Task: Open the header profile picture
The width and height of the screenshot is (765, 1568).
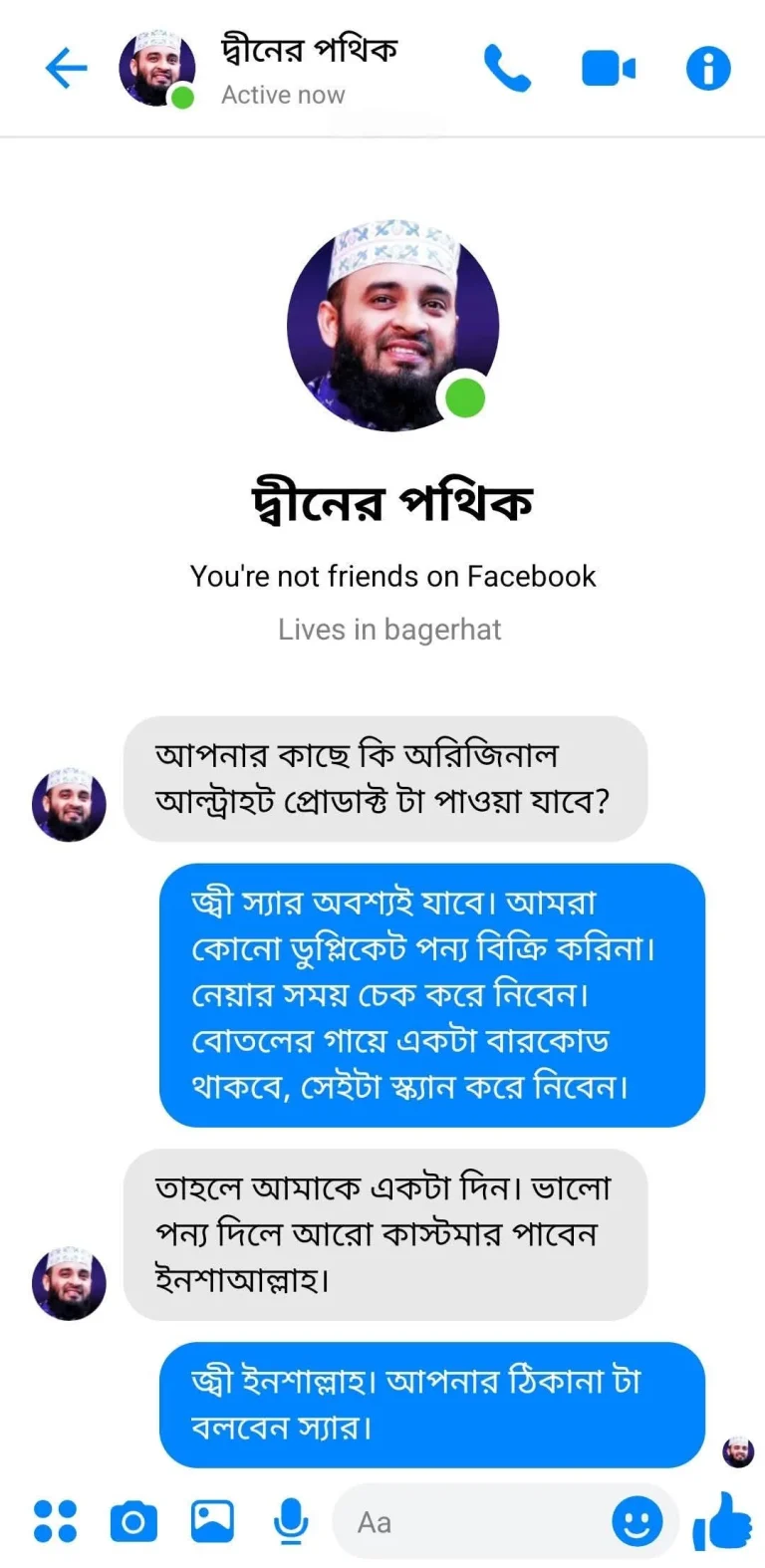Action: (154, 69)
